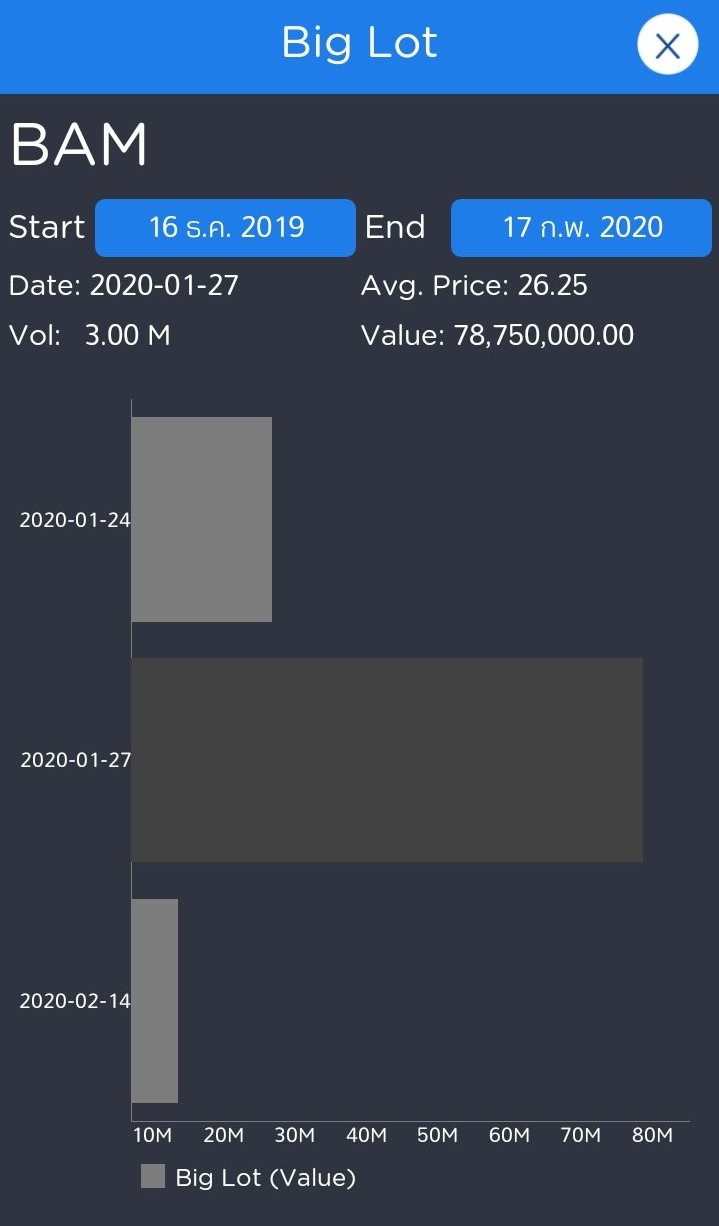Select the 2020-01-27 bar in chart
The width and height of the screenshot is (719, 1226).
tap(386, 759)
